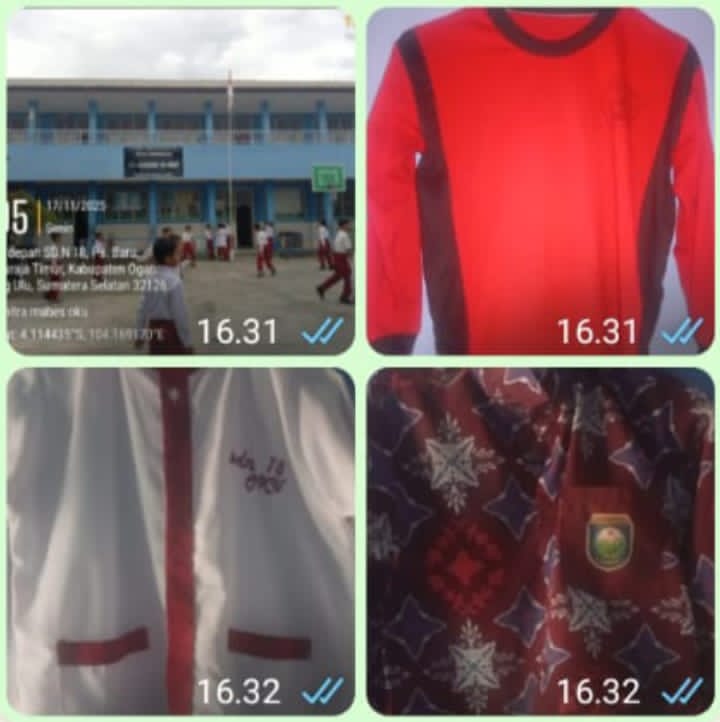
Task: Open the white uniform with red trim photo
Action: coord(181,540)
